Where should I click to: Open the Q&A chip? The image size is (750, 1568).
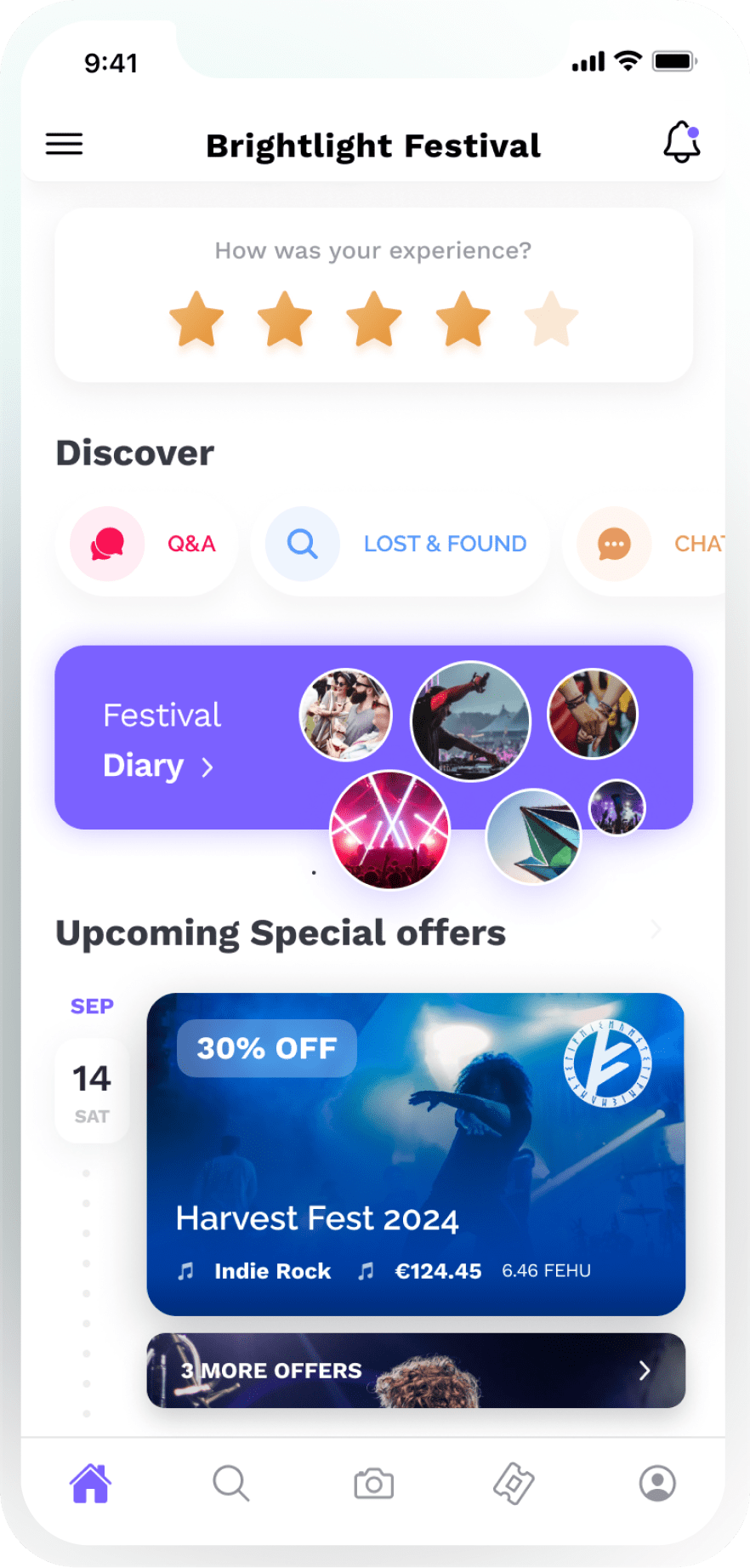(147, 544)
